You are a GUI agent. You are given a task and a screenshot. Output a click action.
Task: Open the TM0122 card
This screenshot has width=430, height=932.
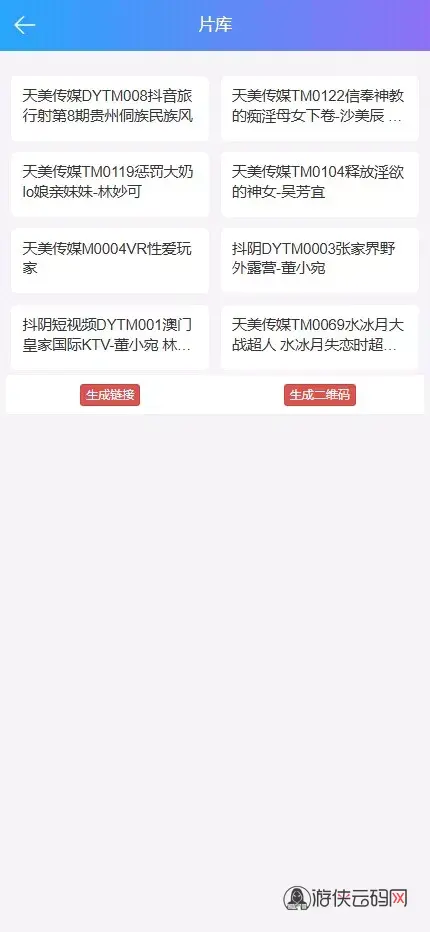pyautogui.click(x=319, y=108)
